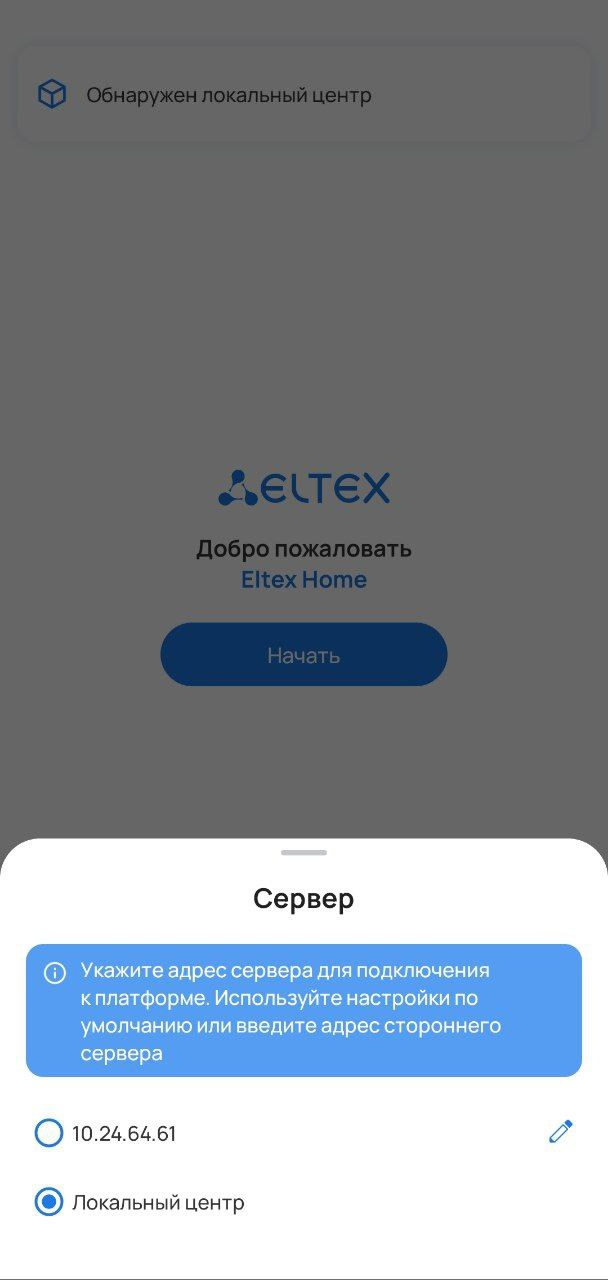Tap the Сервер sheet drag handle
Screen dimensions: 608x1280
[x=304, y=852]
